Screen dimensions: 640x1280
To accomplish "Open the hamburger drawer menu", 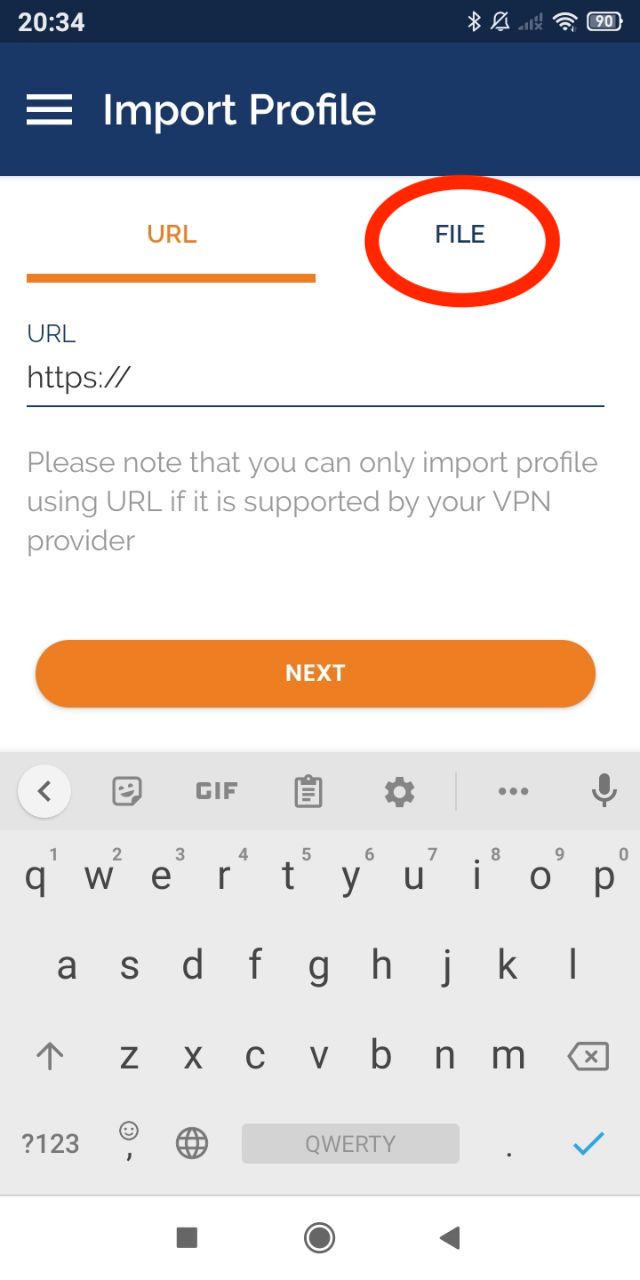I will [x=49, y=110].
